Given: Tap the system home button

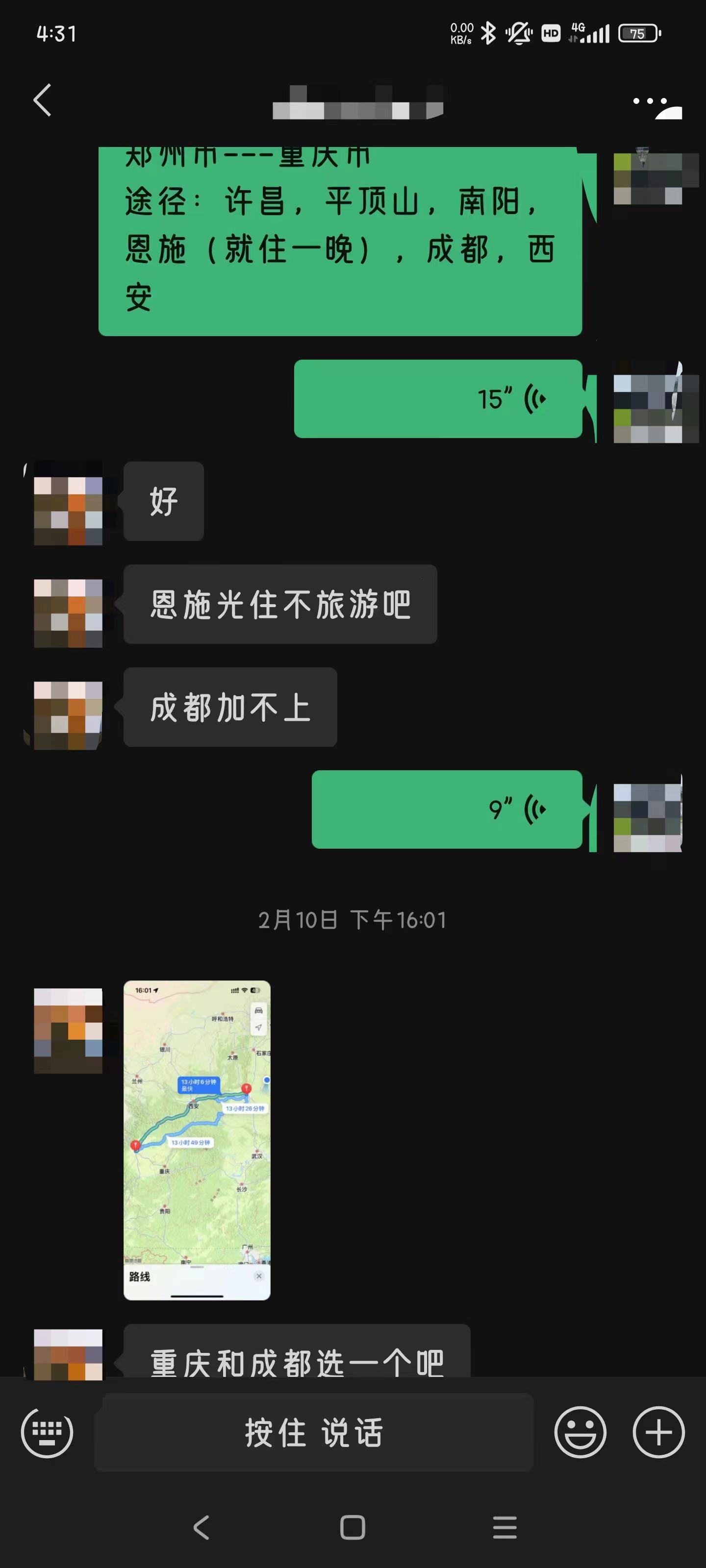Looking at the screenshot, I should 353,1527.
